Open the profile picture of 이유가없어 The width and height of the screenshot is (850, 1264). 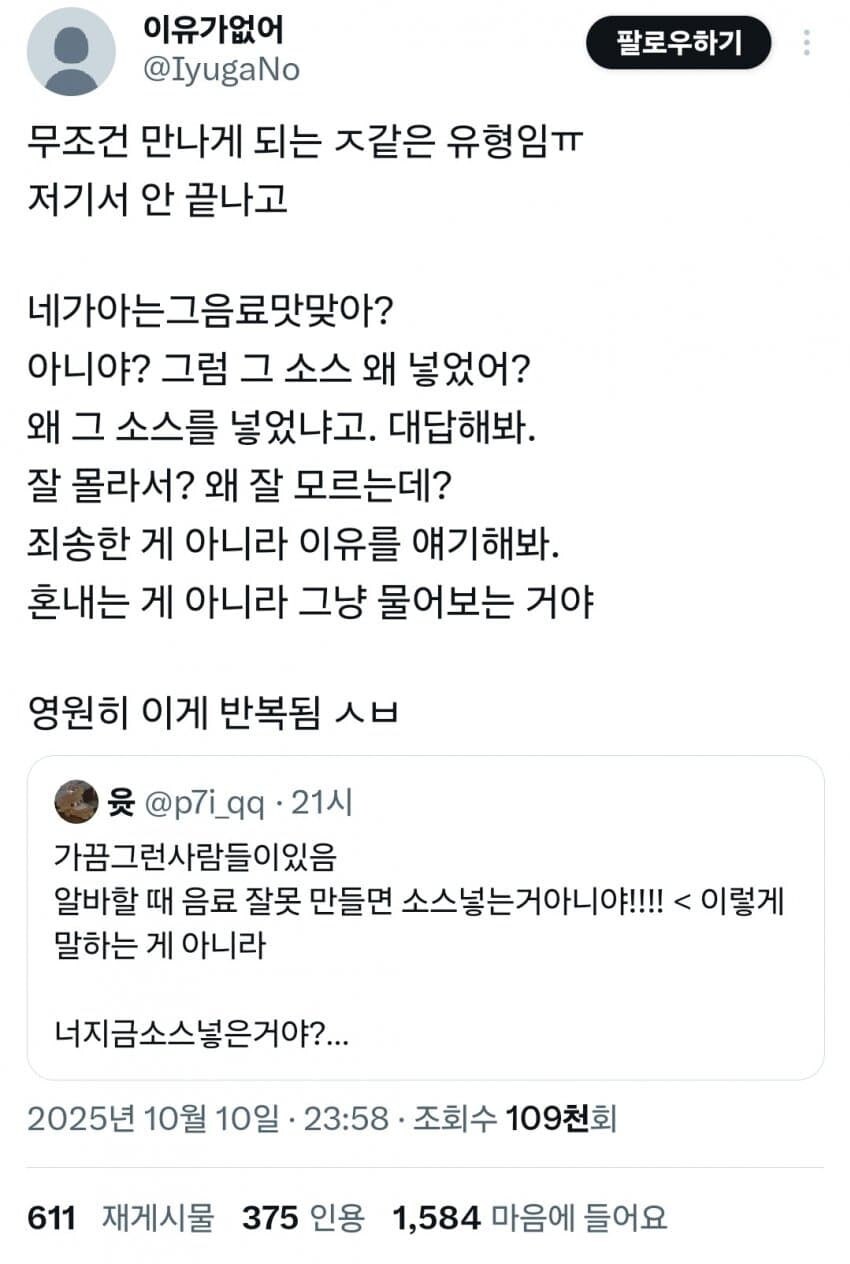[71, 51]
